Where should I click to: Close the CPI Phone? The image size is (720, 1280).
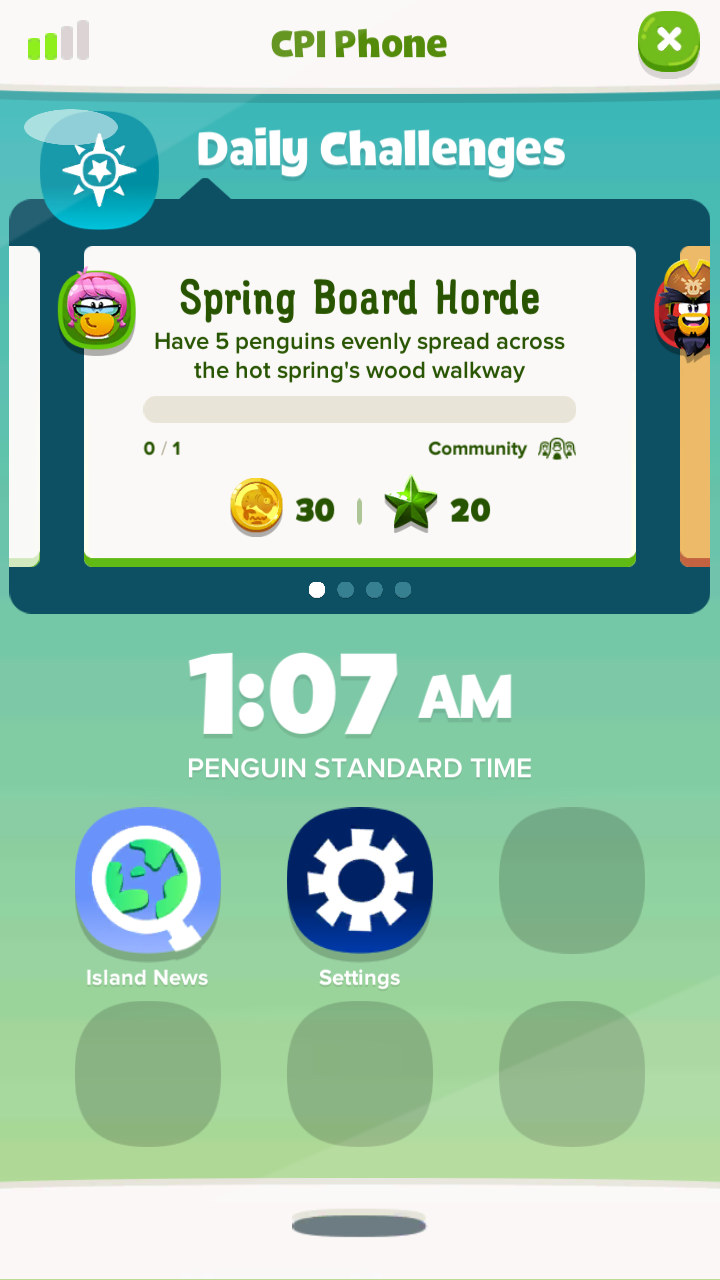click(x=668, y=41)
